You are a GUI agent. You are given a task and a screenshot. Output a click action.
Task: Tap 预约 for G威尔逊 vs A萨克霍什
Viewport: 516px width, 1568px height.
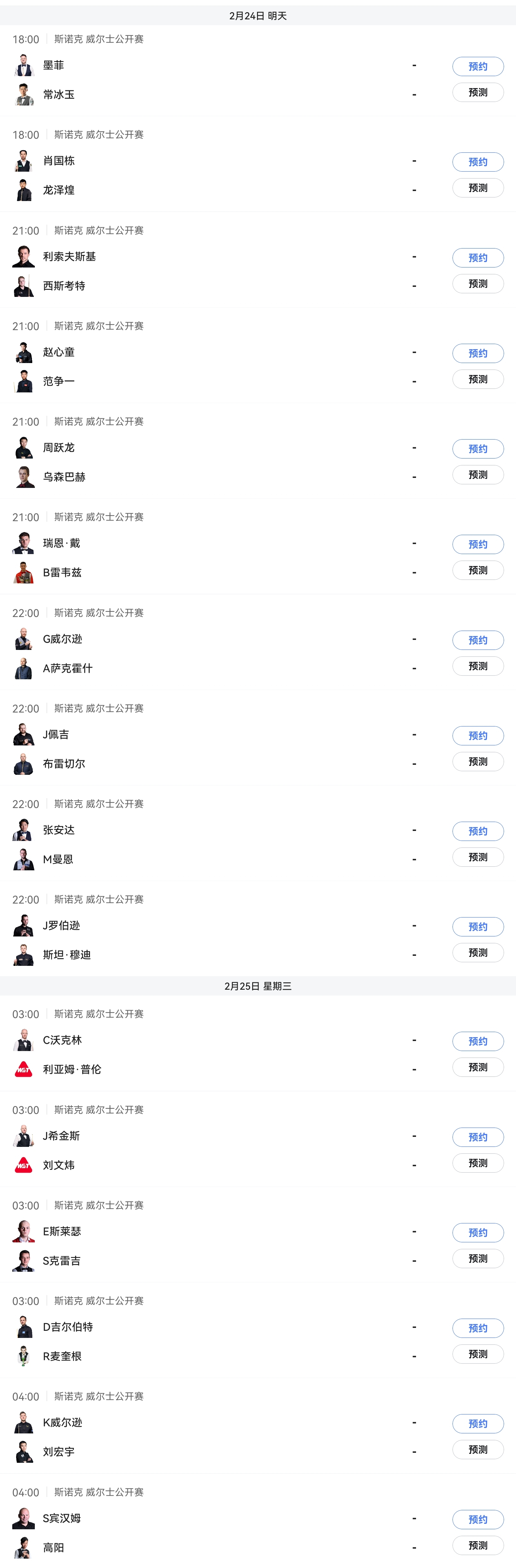pyautogui.click(x=478, y=640)
